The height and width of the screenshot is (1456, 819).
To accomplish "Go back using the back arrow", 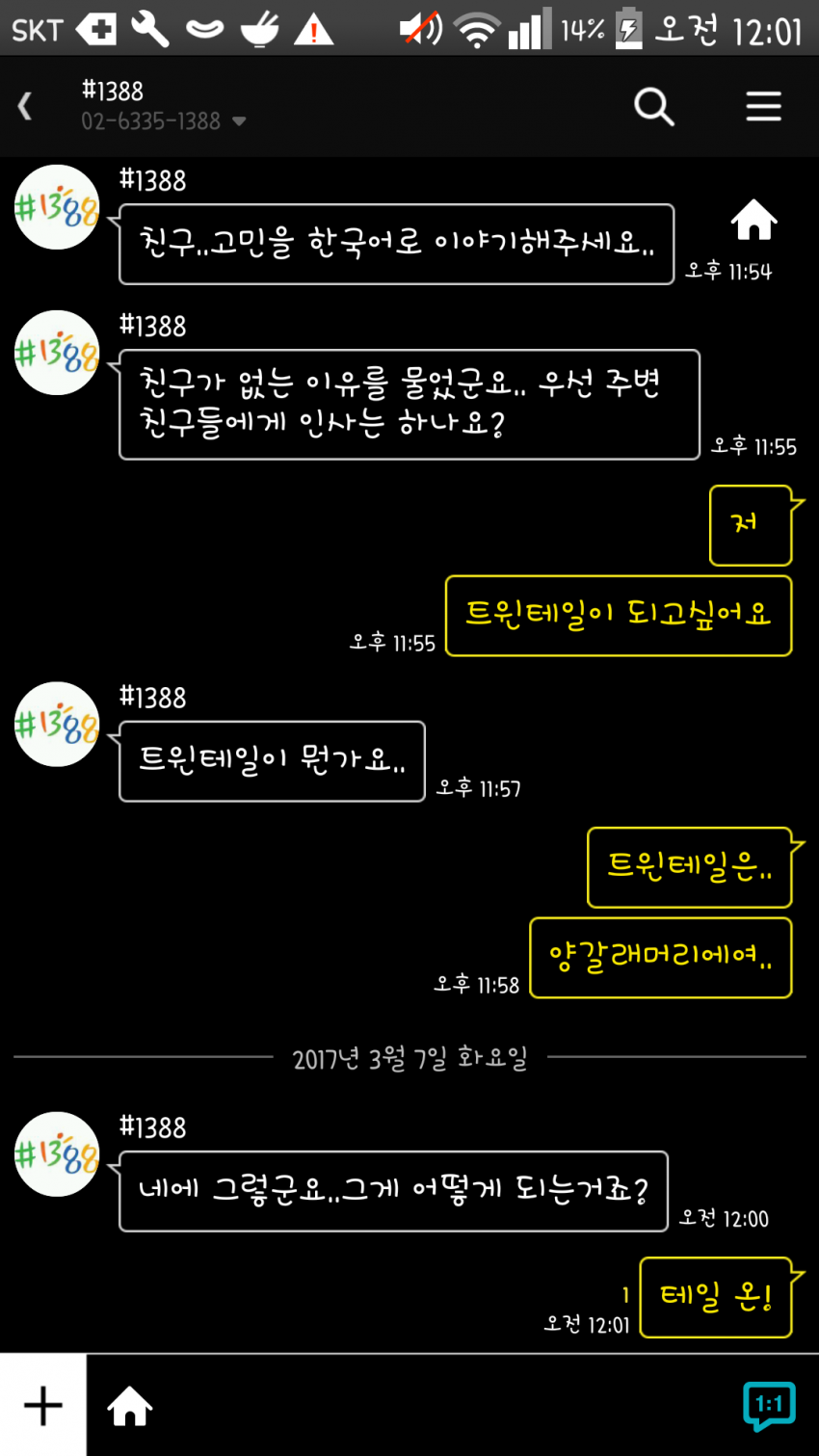I will 24,107.
